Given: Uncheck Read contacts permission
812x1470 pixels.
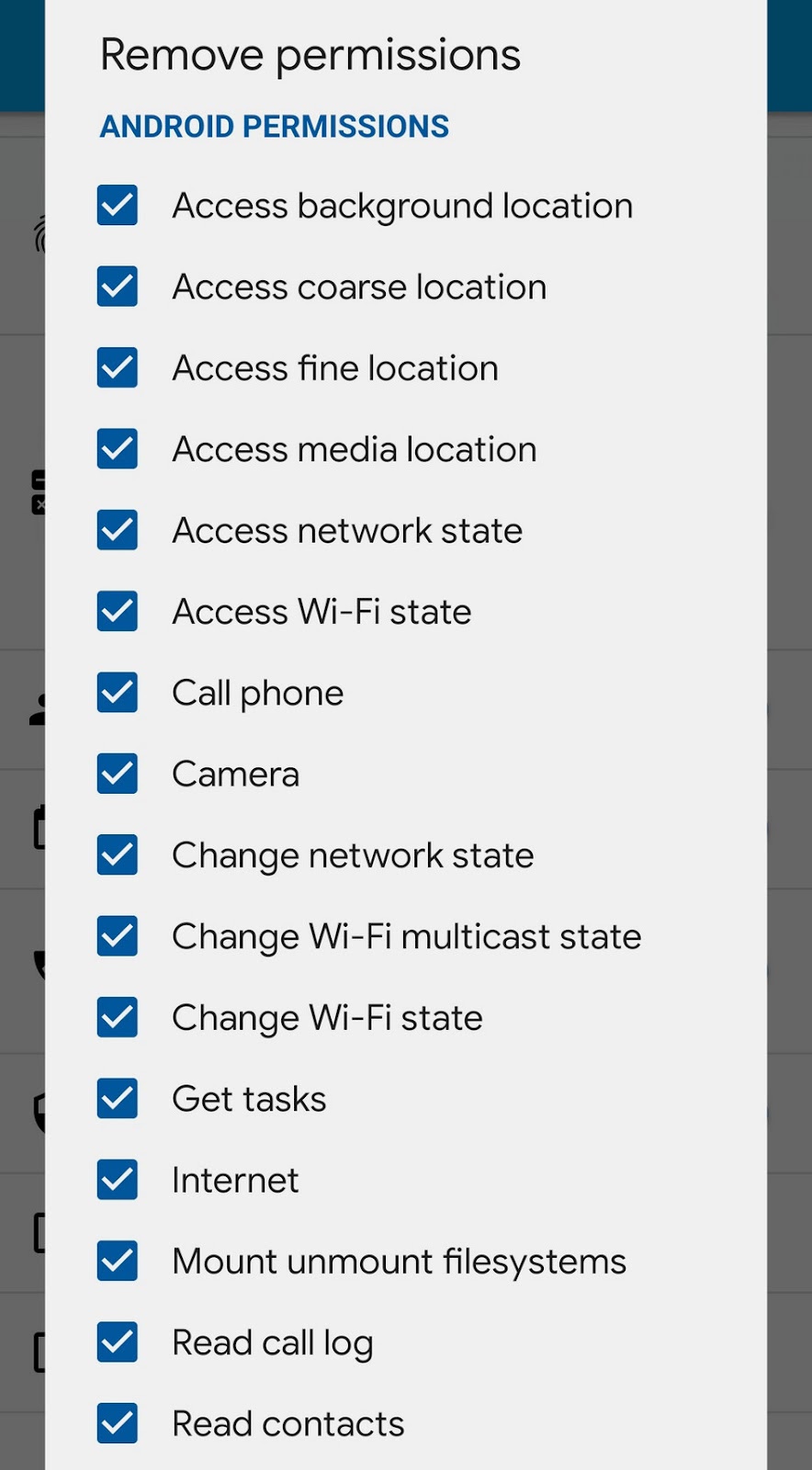Looking at the screenshot, I should click(x=118, y=1423).
